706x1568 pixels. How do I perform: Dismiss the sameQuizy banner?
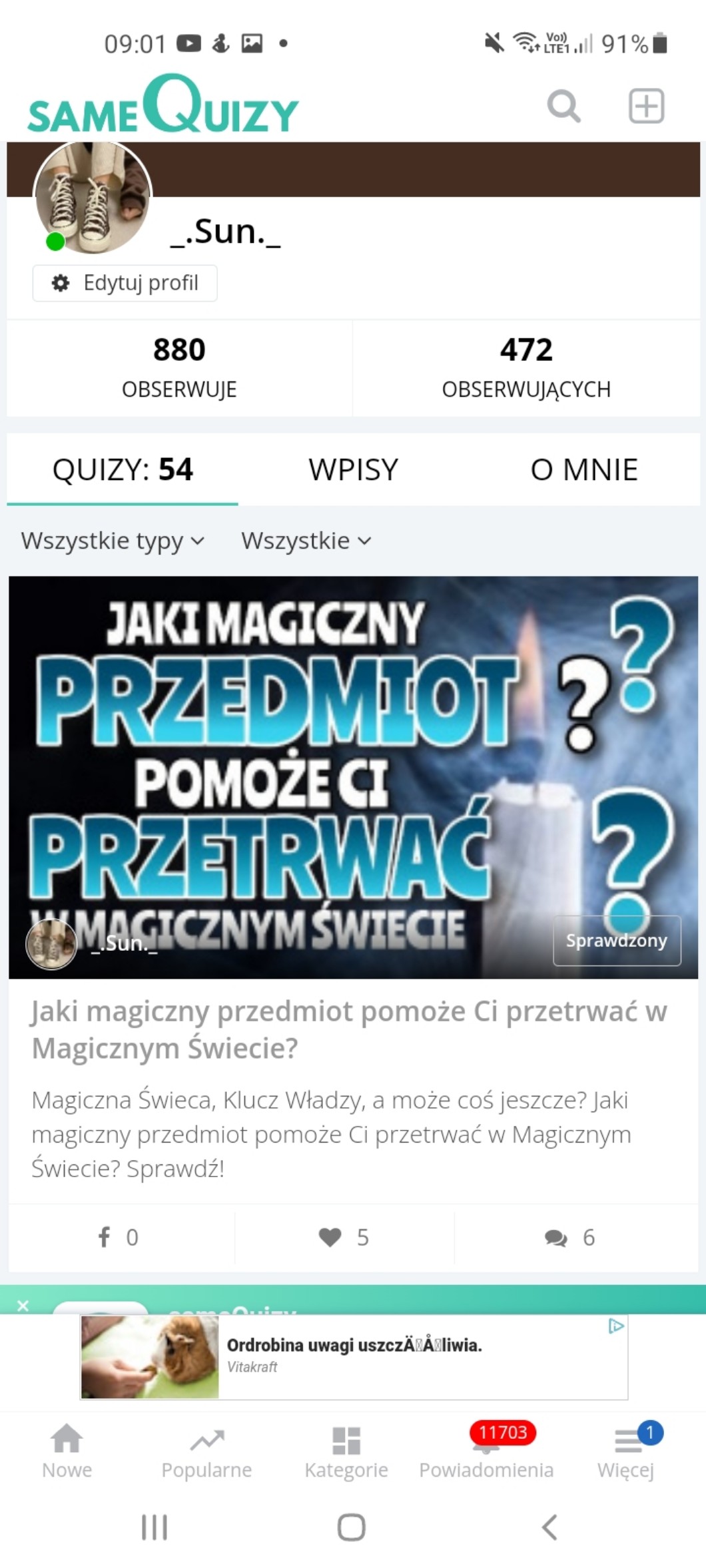pyautogui.click(x=23, y=1306)
